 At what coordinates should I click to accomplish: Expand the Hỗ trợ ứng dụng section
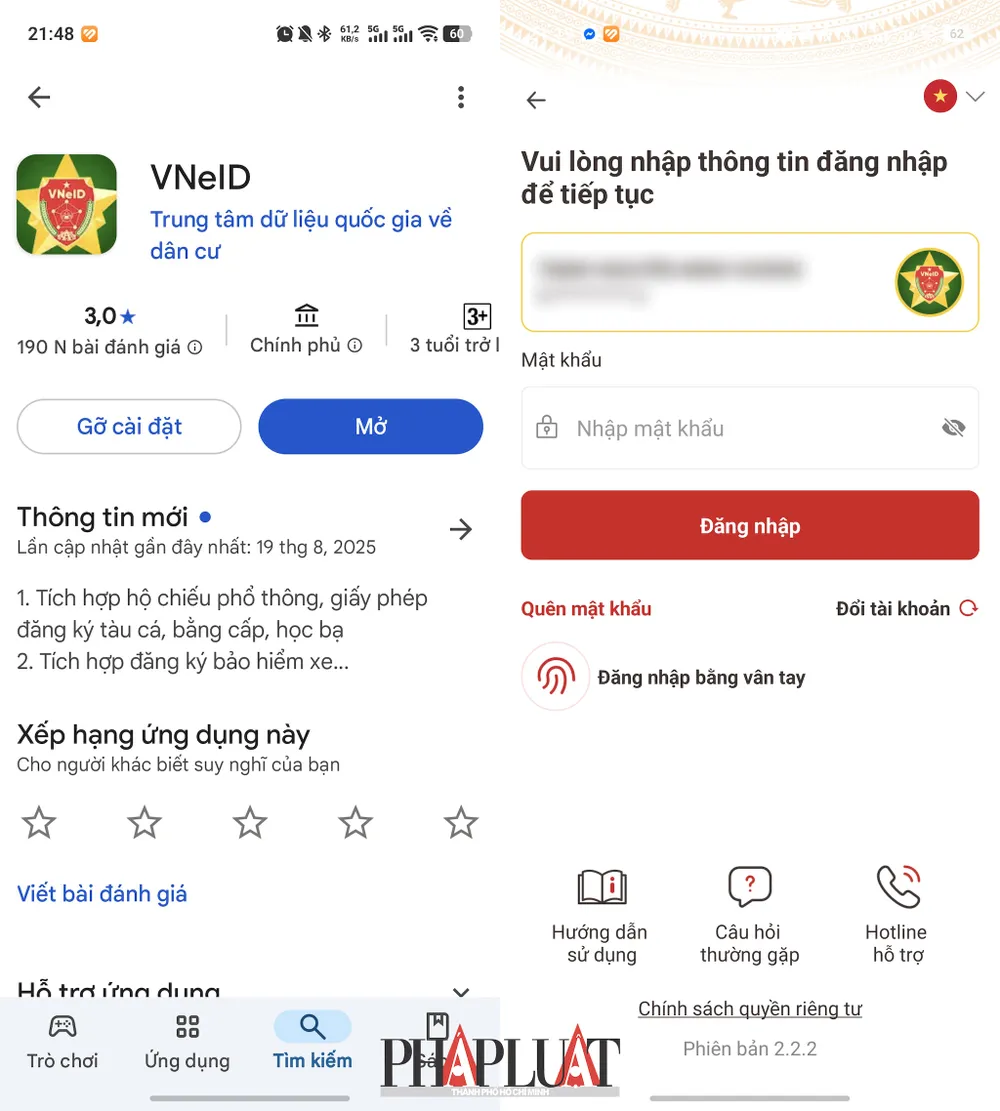click(460, 992)
